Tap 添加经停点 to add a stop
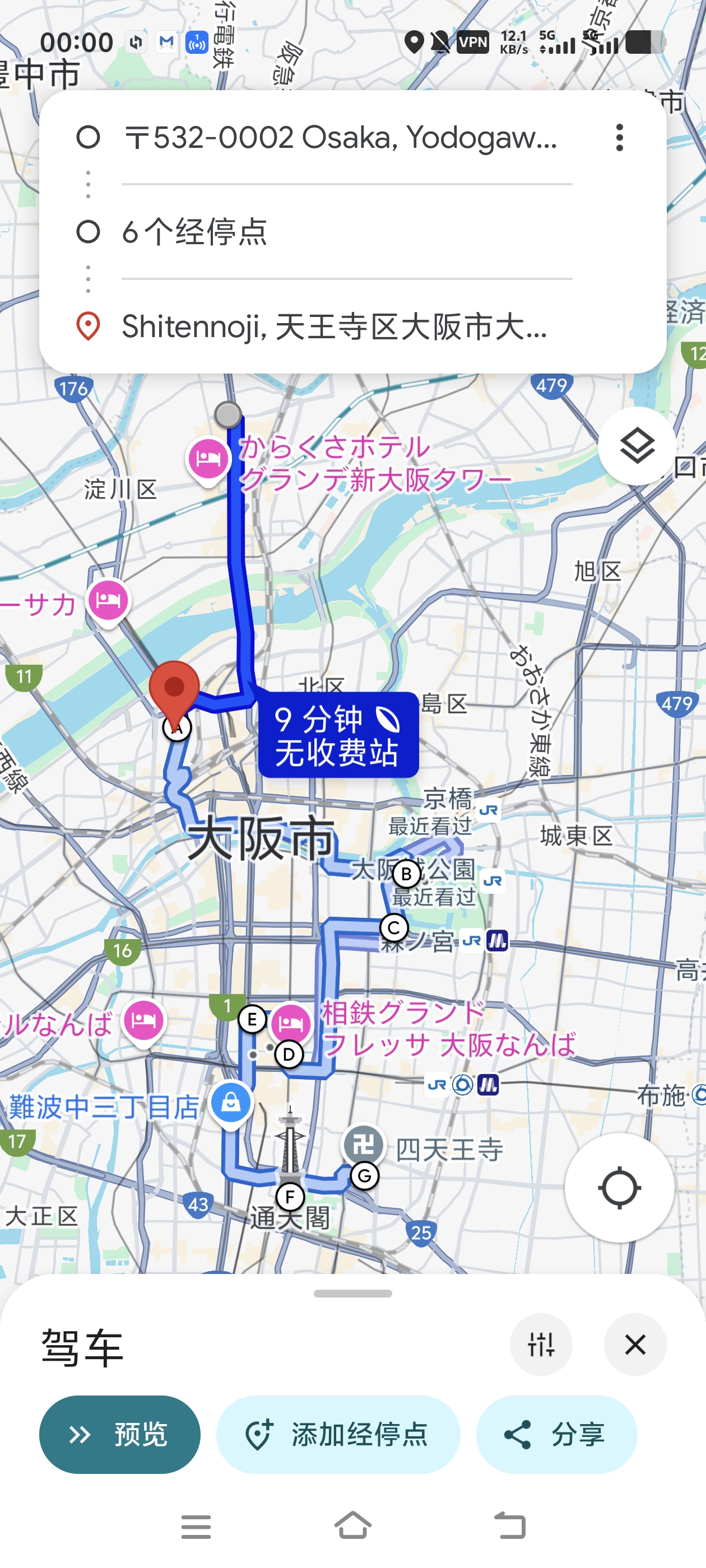The height and width of the screenshot is (1568, 706). click(x=338, y=1434)
